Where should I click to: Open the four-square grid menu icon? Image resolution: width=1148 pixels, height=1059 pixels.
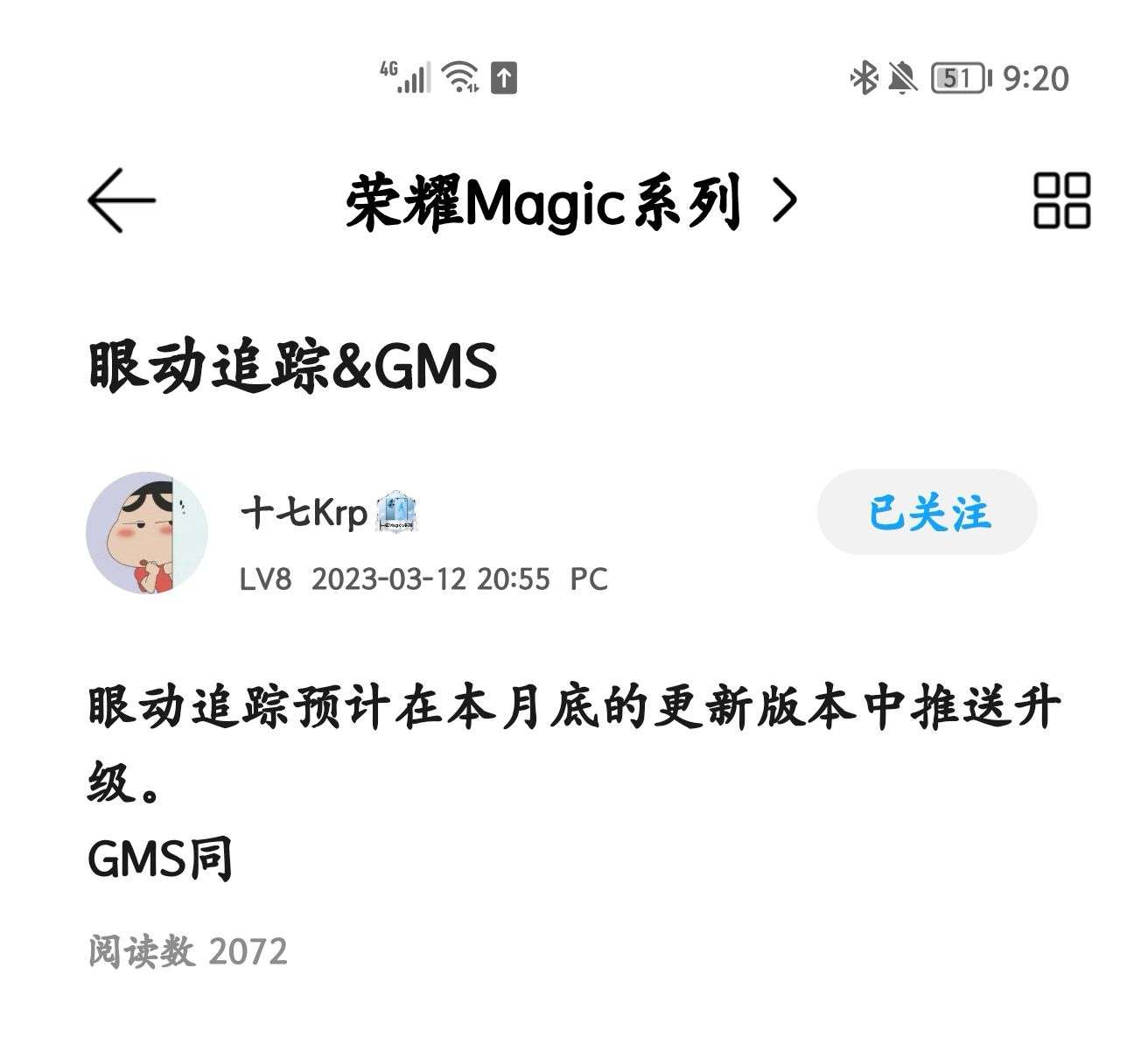(x=1061, y=200)
